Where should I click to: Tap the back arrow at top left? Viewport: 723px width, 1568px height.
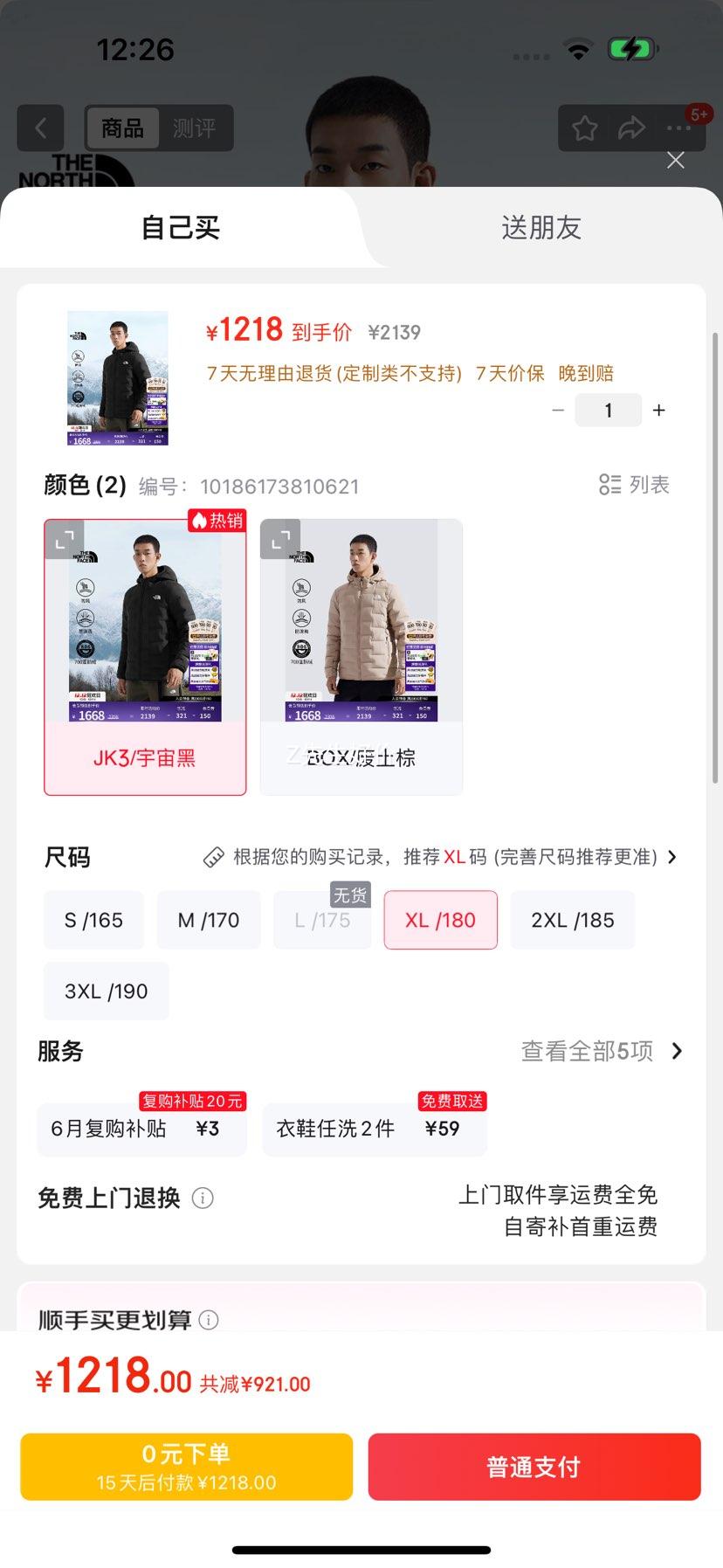tap(40, 128)
